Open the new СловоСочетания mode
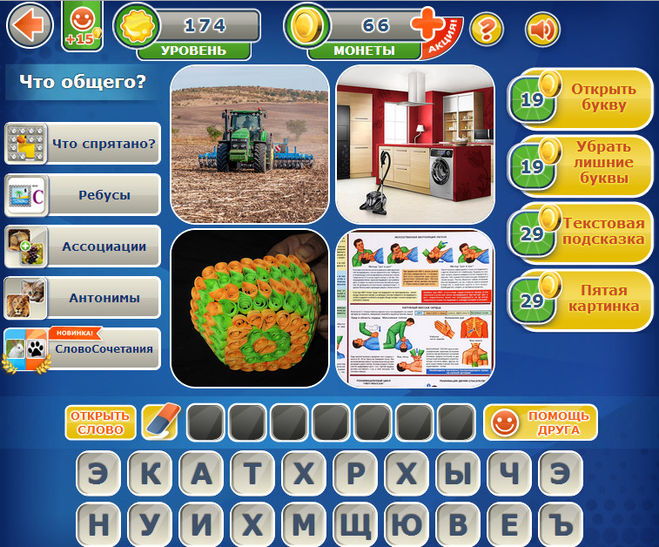The width and height of the screenshot is (659, 547). coord(83,349)
